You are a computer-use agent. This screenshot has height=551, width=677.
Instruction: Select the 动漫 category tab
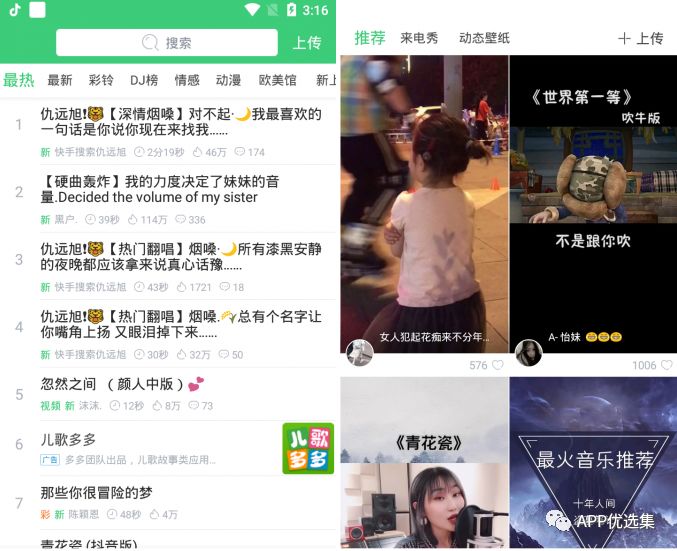pyautogui.click(x=228, y=81)
